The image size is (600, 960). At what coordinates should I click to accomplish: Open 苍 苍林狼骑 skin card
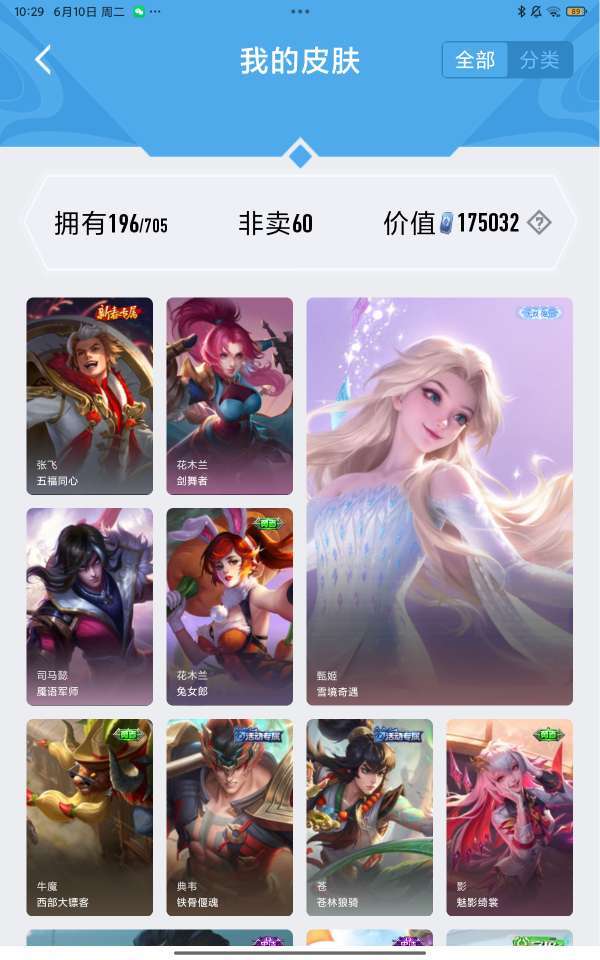pyautogui.click(x=369, y=817)
